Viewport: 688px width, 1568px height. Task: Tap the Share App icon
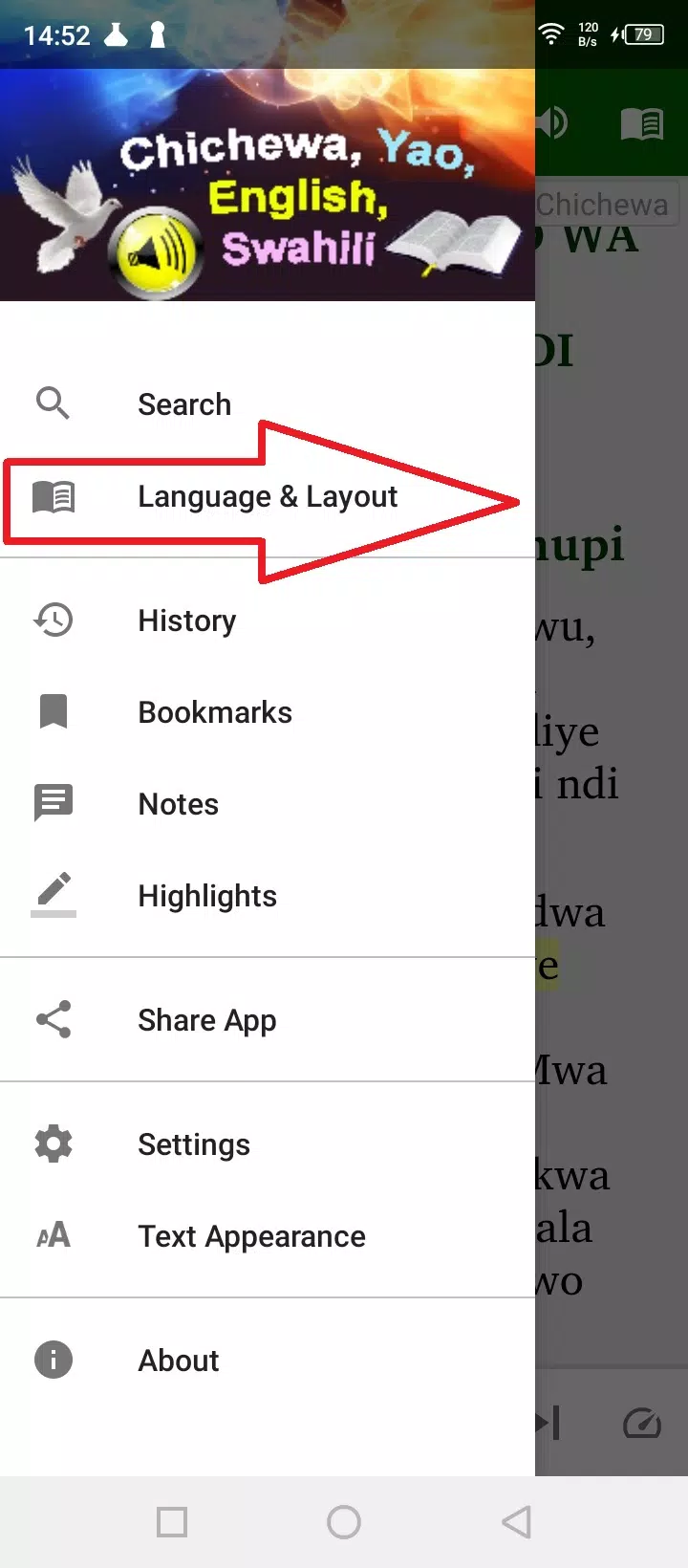pos(53,1019)
